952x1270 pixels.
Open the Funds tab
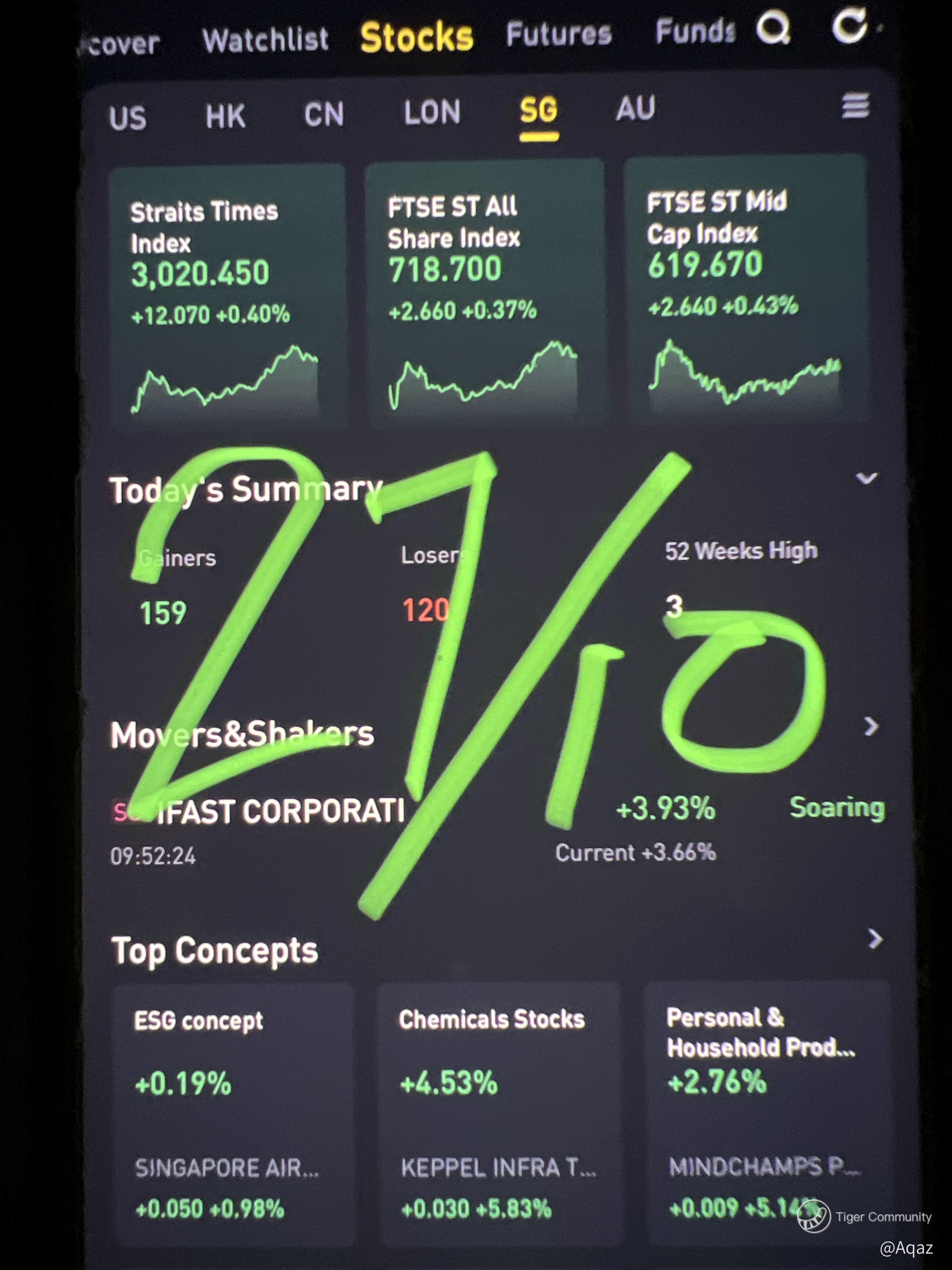(x=694, y=31)
